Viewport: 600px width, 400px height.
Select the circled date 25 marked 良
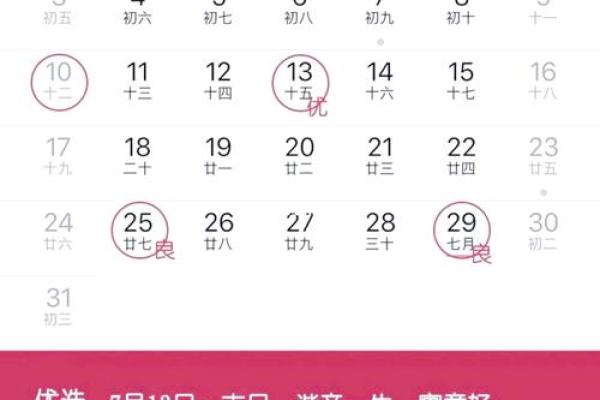(138, 230)
